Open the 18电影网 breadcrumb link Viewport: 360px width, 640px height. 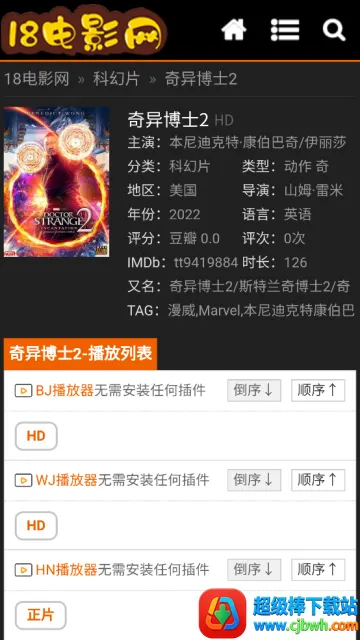[x=37, y=79]
